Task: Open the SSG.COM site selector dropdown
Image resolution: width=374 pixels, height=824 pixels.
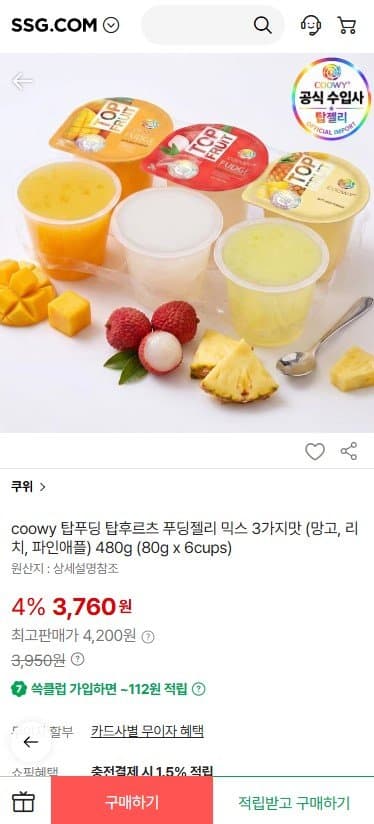Action: 111,25
